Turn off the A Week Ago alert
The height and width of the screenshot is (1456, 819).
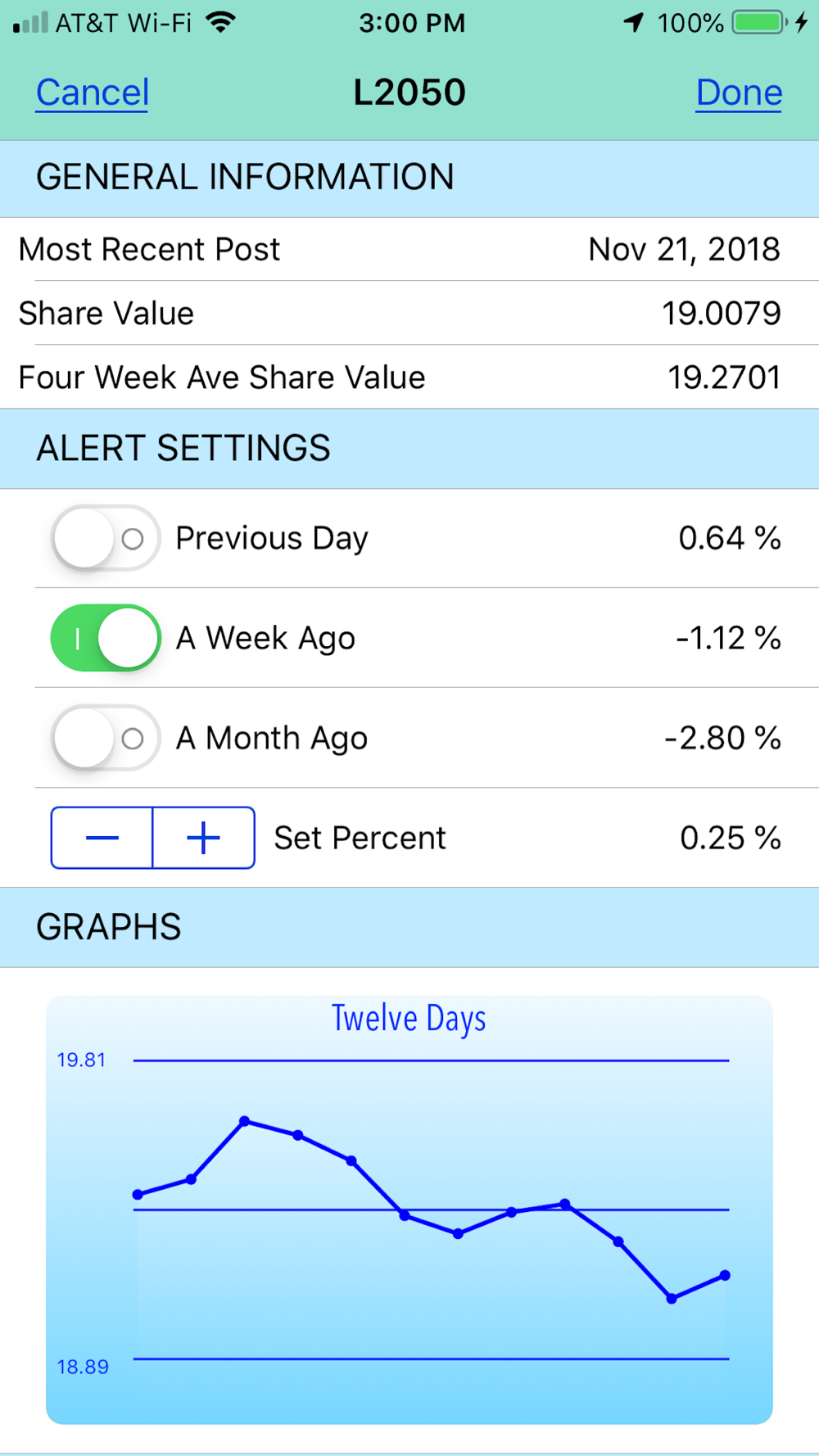pos(106,638)
